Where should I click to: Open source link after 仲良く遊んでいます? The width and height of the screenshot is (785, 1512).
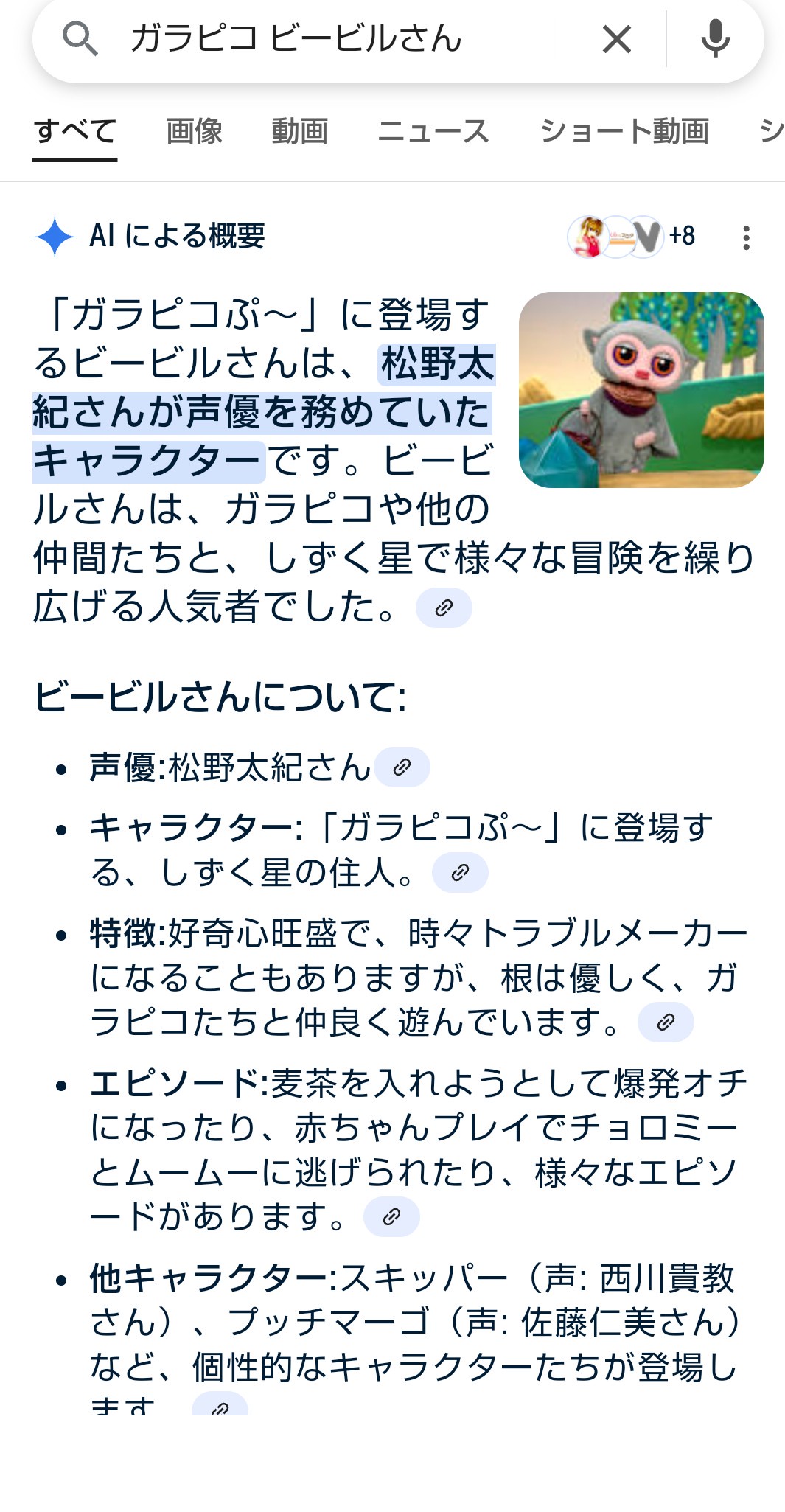click(x=666, y=1022)
